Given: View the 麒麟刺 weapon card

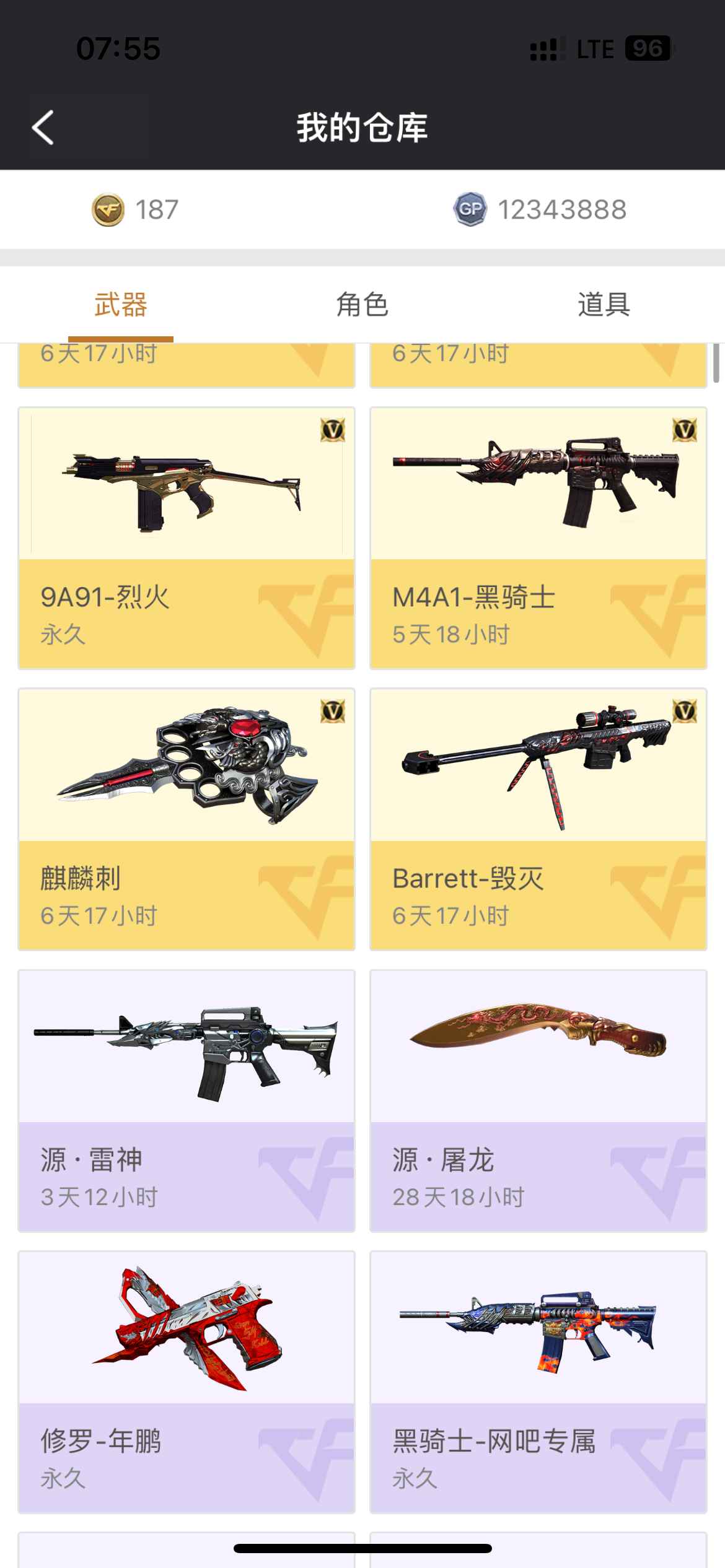Looking at the screenshot, I should click(186, 819).
